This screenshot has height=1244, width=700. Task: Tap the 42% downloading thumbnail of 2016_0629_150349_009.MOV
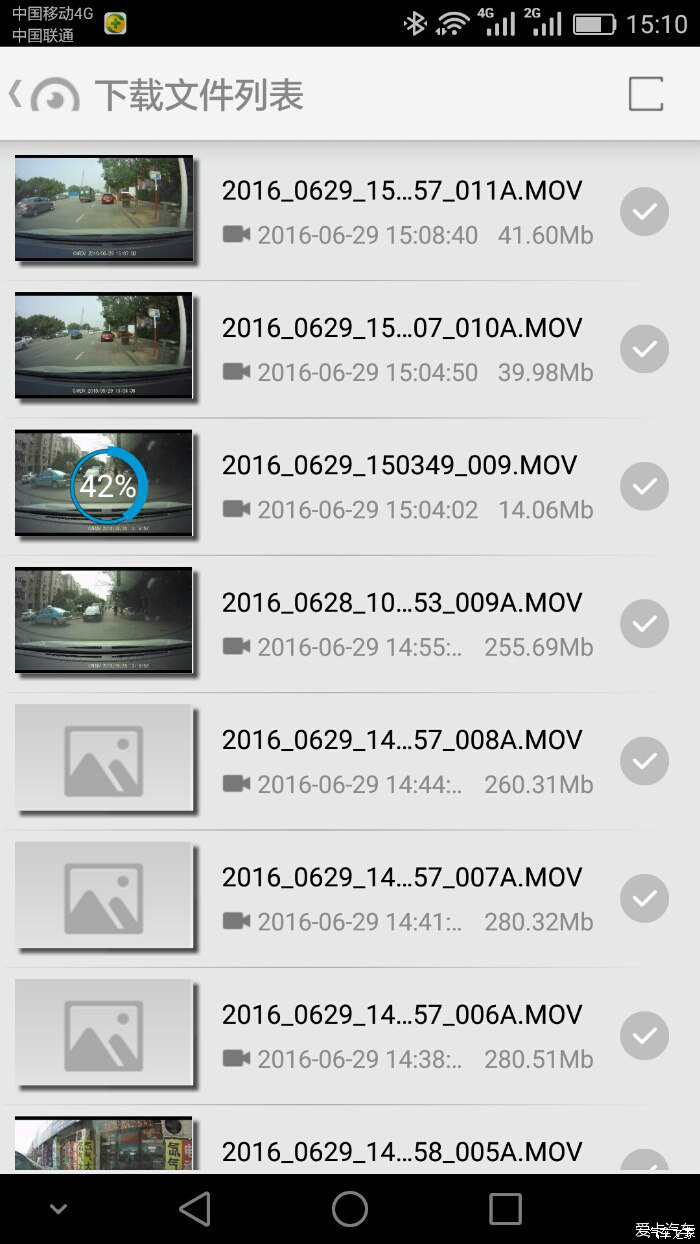pyautogui.click(x=104, y=486)
